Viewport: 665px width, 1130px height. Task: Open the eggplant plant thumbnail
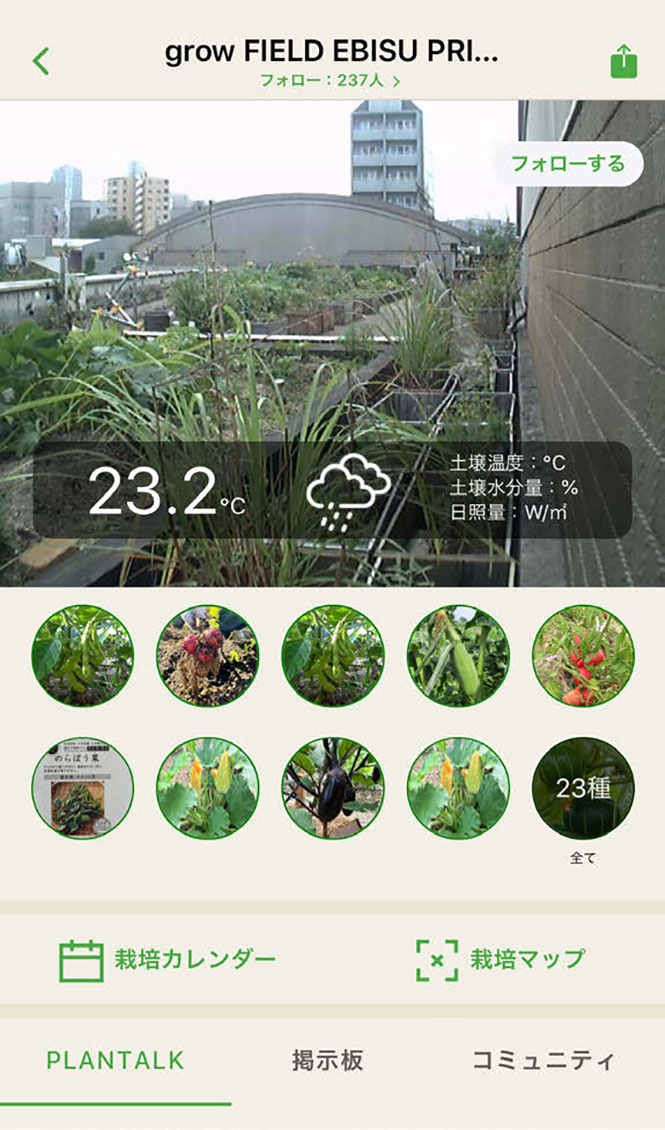[333, 787]
